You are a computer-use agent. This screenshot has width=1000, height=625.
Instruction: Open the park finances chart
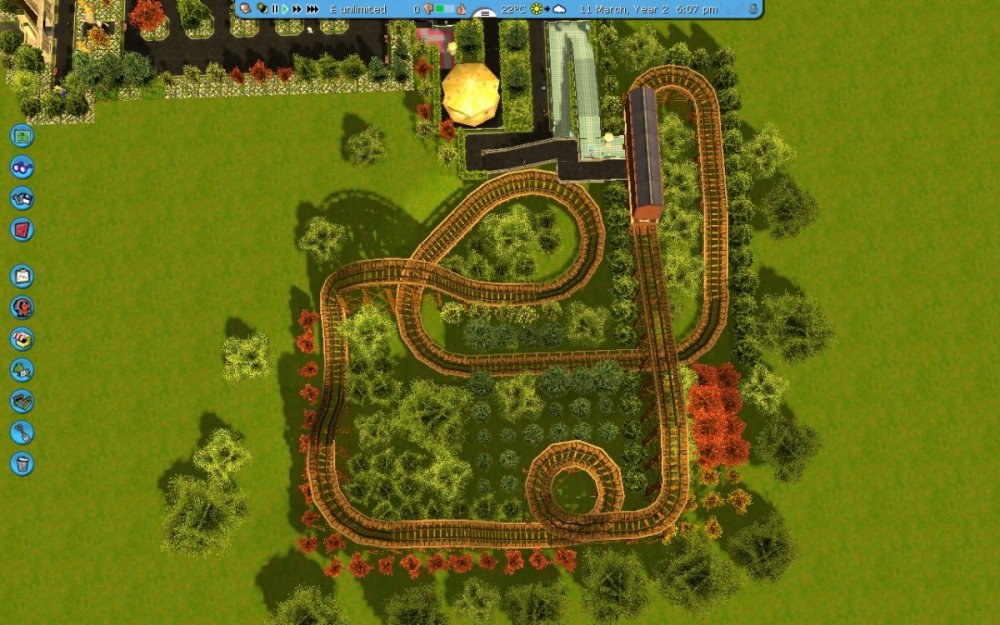[22, 276]
